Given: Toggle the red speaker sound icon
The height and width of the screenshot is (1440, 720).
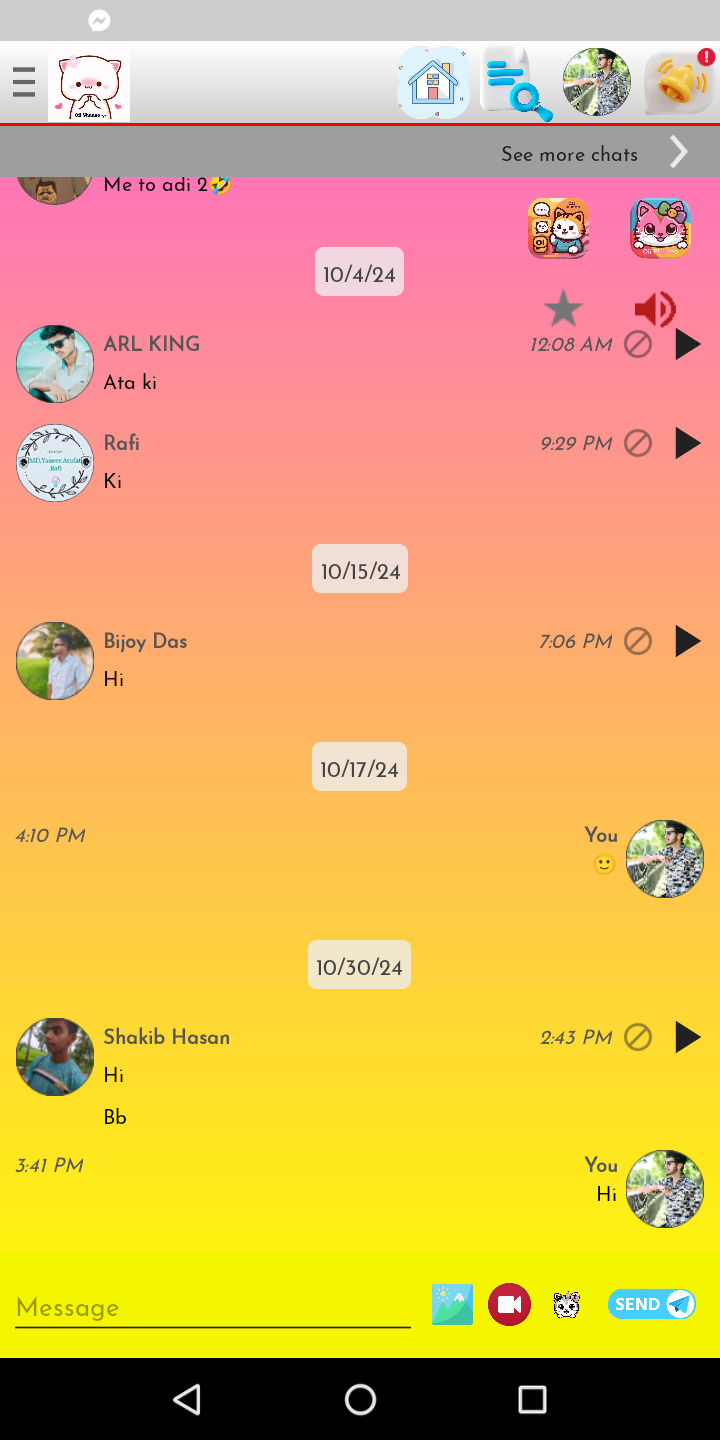Looking at the screenshot, I should (x=655, y=309).
